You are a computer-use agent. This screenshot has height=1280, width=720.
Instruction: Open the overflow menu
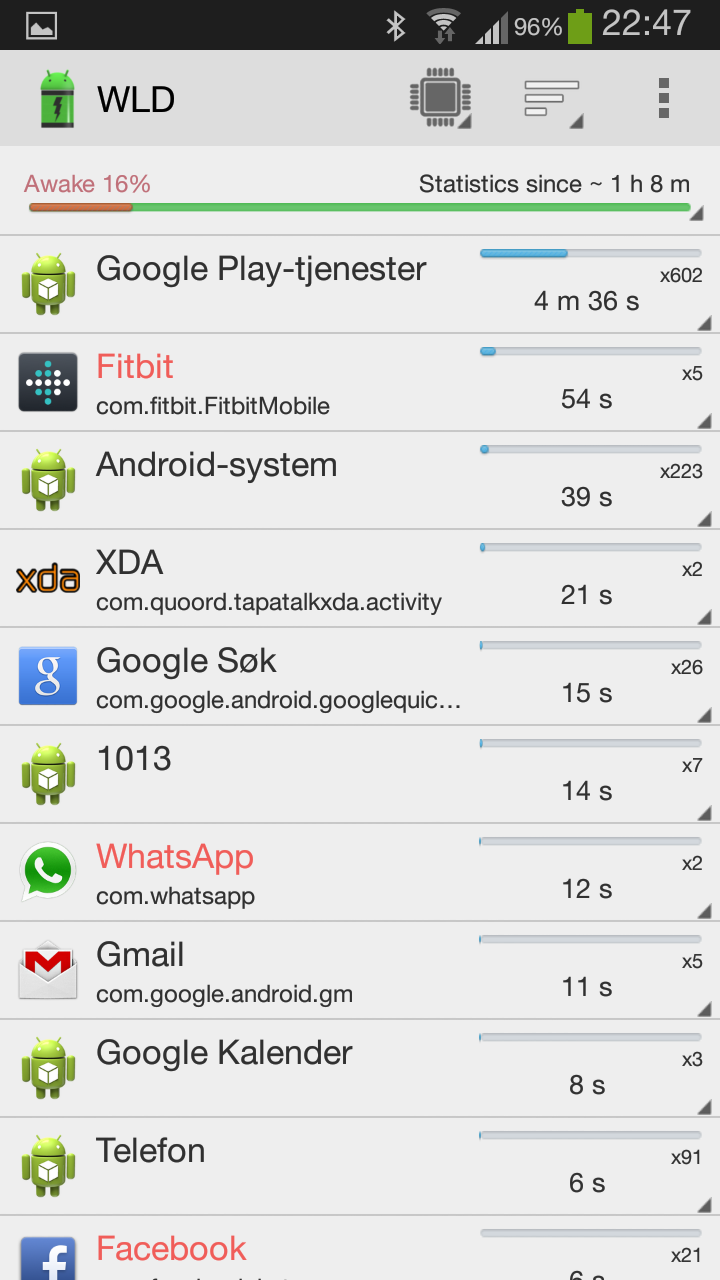pyautogui.click(x=663, y=99)
